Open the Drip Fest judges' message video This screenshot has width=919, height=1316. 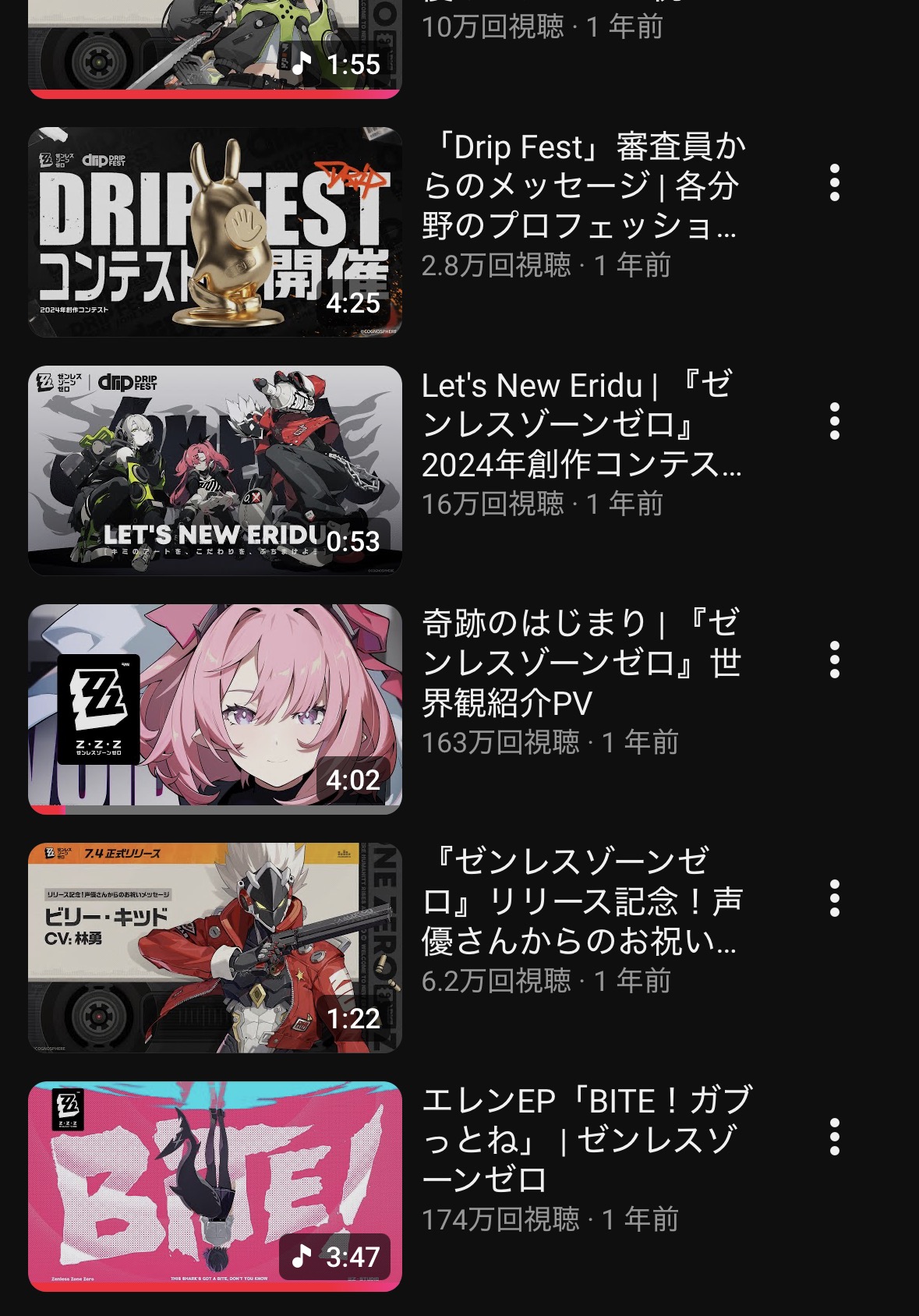215,232
